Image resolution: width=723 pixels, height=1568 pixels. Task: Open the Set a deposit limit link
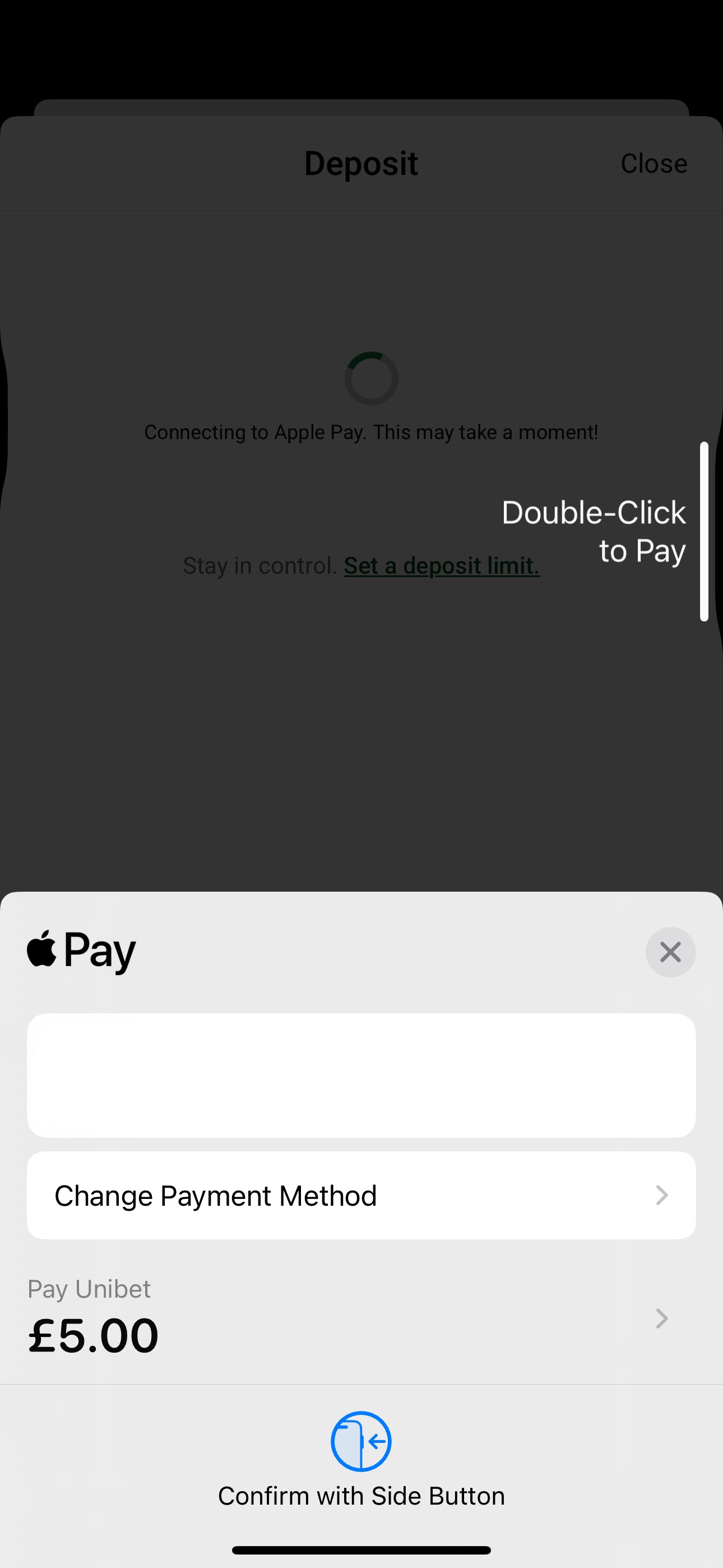tap(441, 565)
